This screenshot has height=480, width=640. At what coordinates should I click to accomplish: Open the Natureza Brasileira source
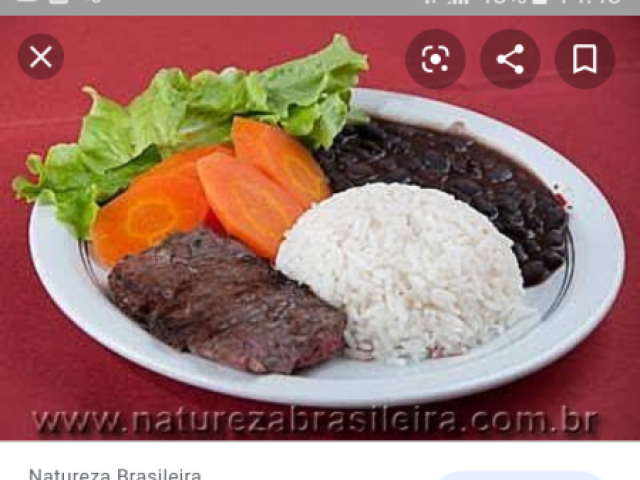click(x=115, y=474)
